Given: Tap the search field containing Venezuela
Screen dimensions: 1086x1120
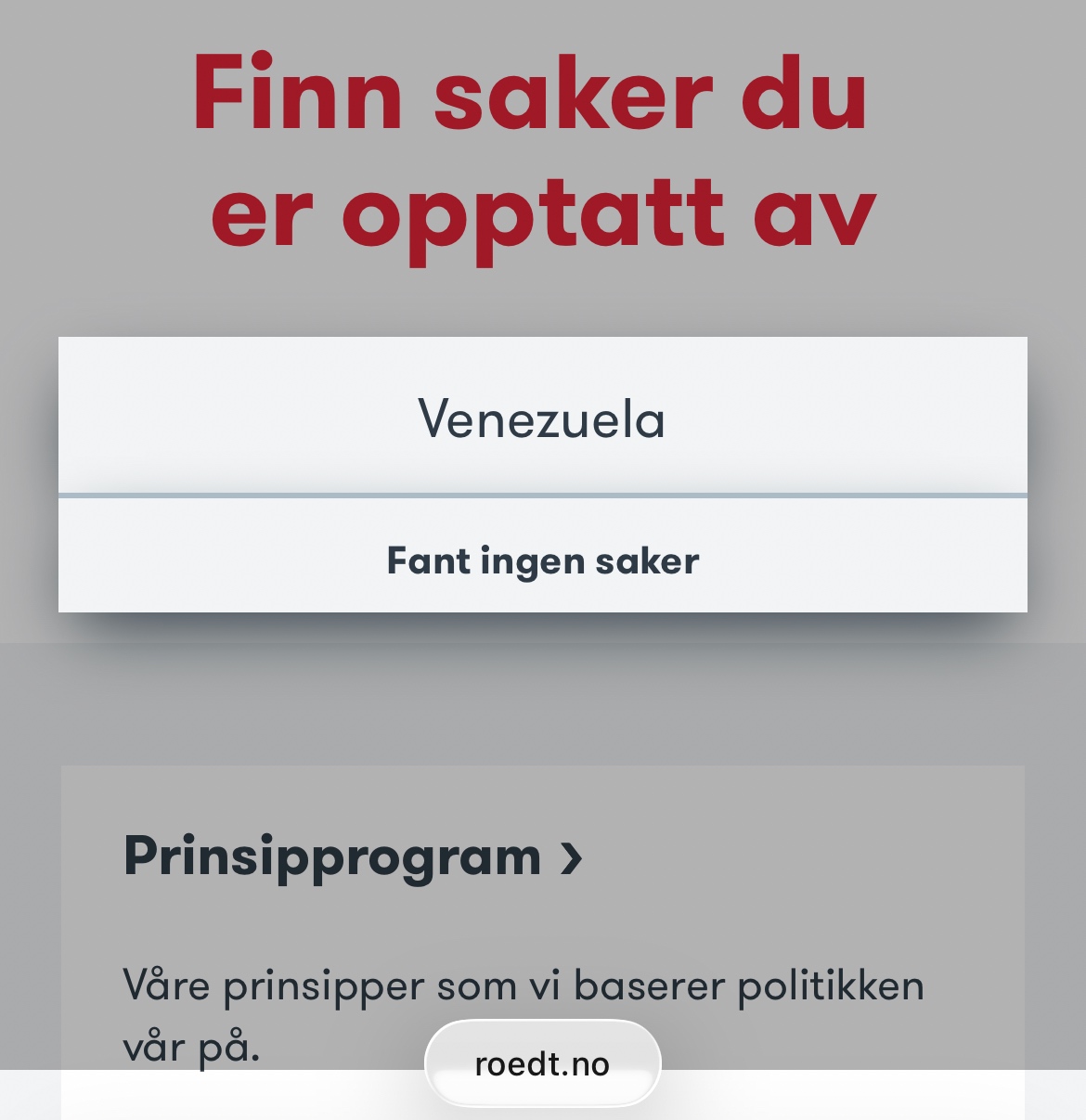Looking at the screenshot, I should pyautogui.click(x=542, y=418).
